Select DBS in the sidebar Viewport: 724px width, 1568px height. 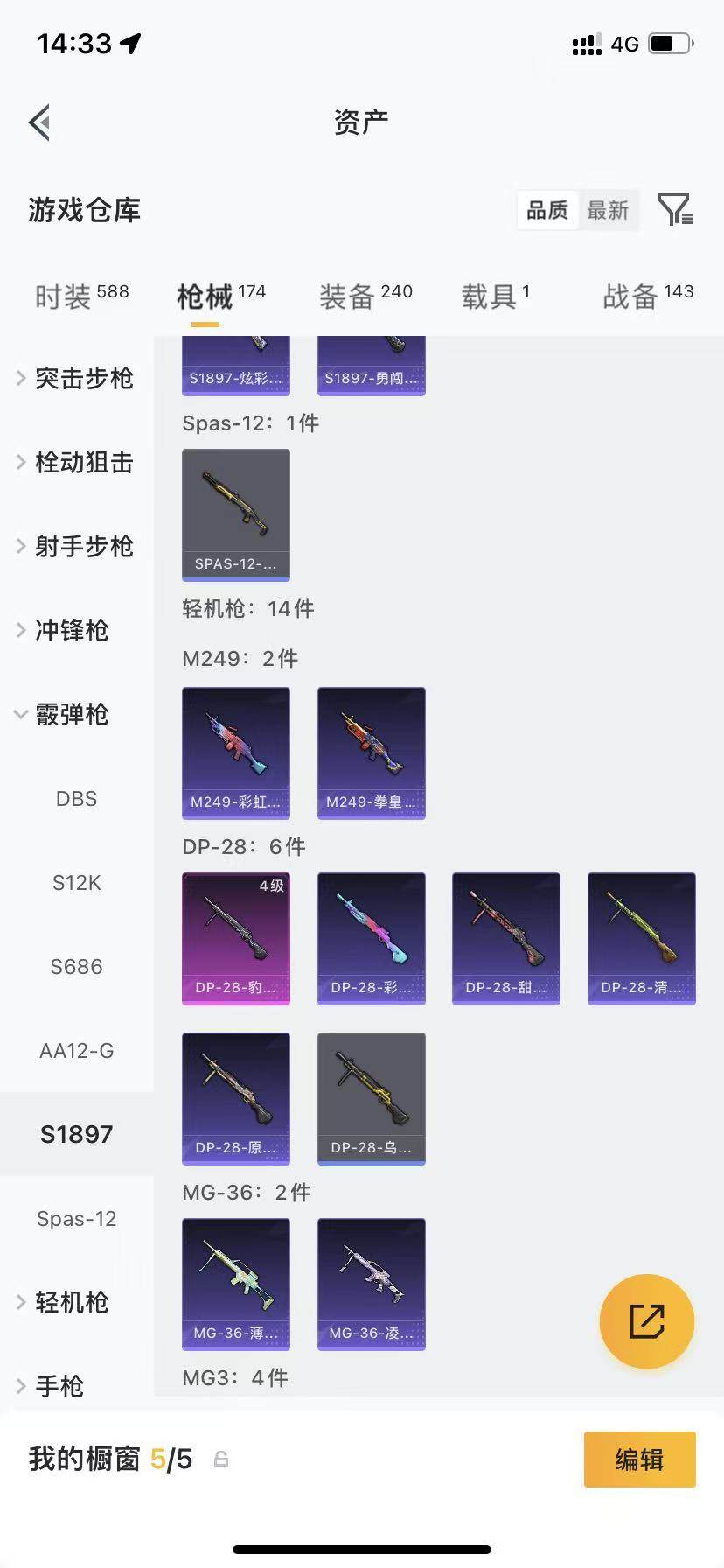[76, 798]
